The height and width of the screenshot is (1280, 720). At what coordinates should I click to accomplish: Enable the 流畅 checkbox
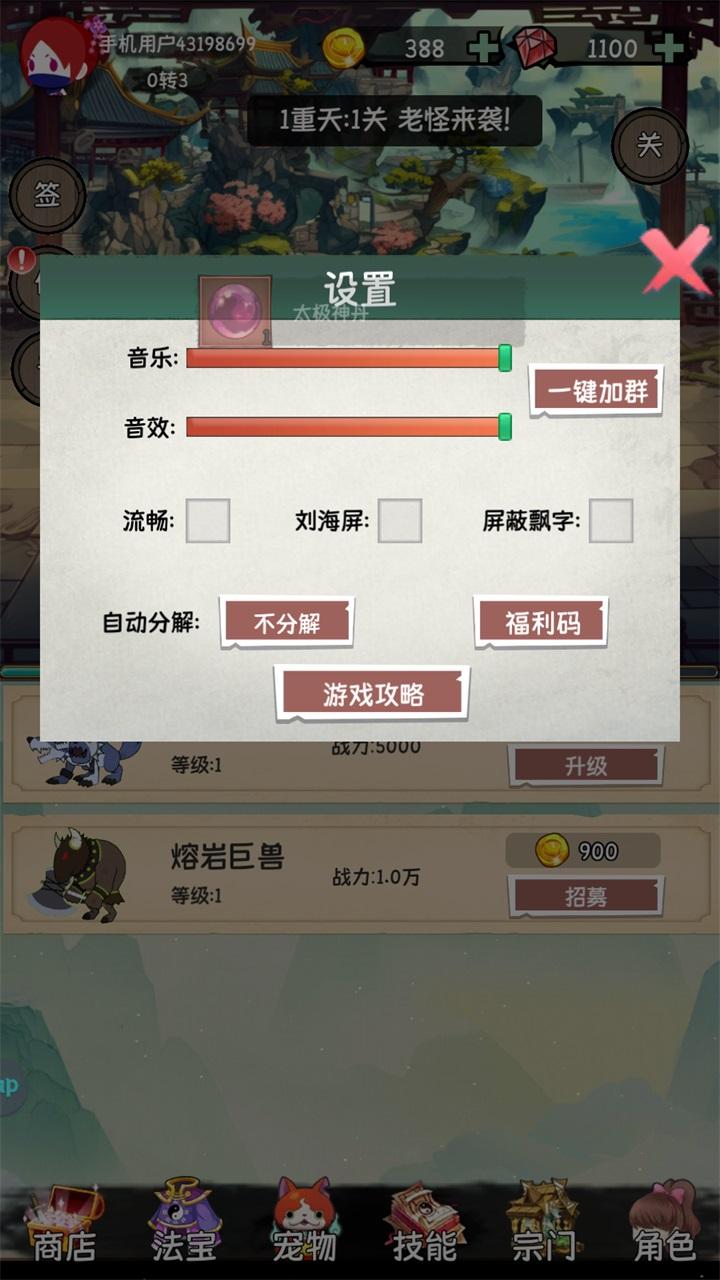208,521
